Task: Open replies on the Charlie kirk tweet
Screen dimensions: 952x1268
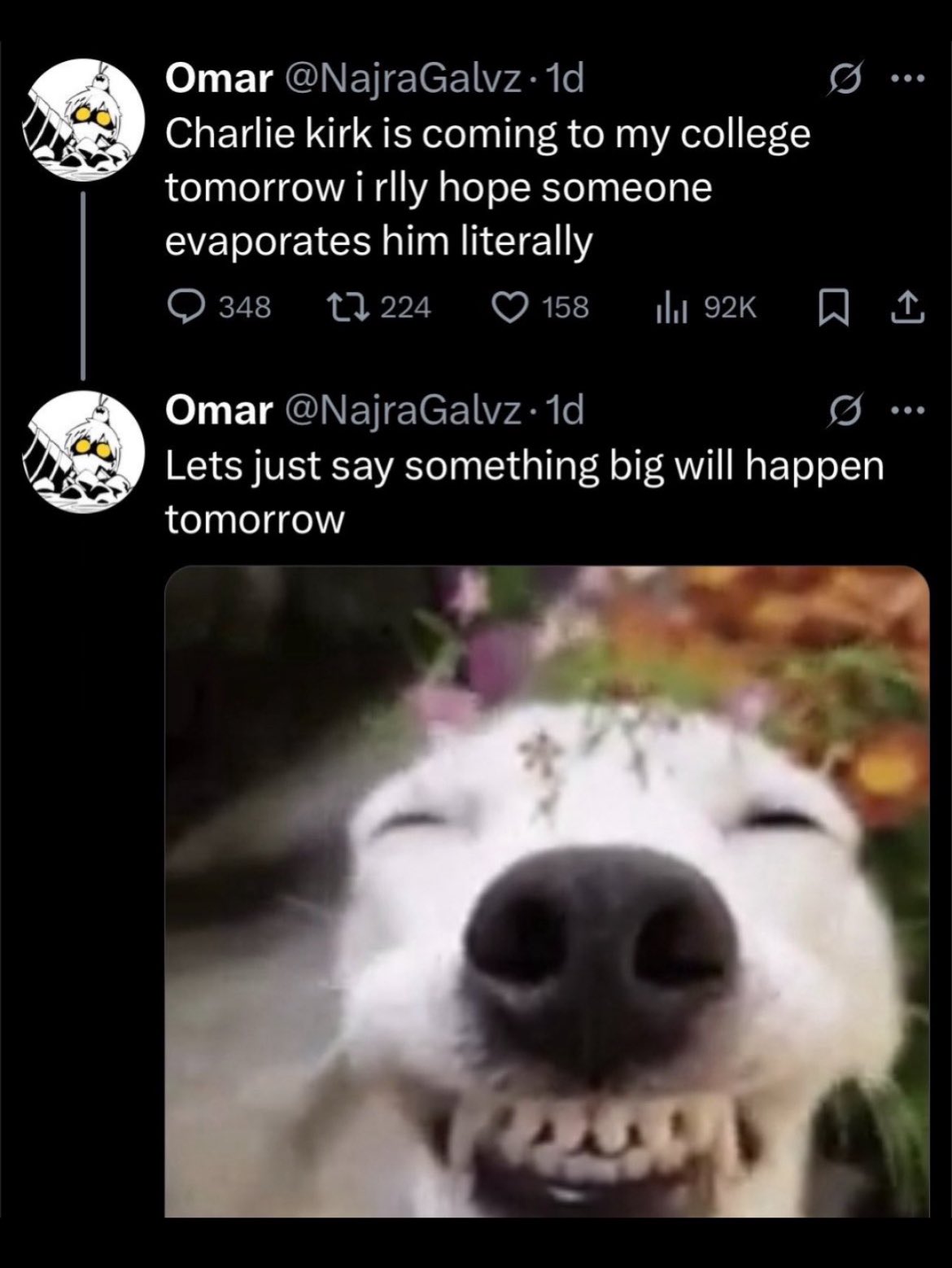Action: [x=218, y=307]
